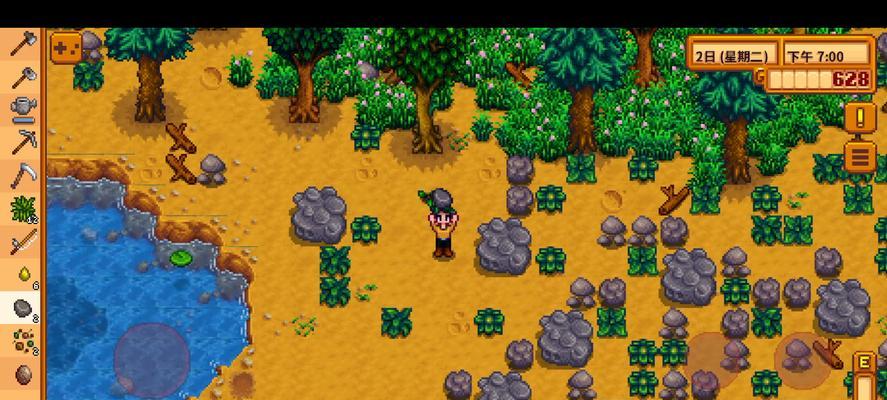Screen dimensions: 887x400
Task: Select the axe in the toolbar
Action: tap(22, 44)
